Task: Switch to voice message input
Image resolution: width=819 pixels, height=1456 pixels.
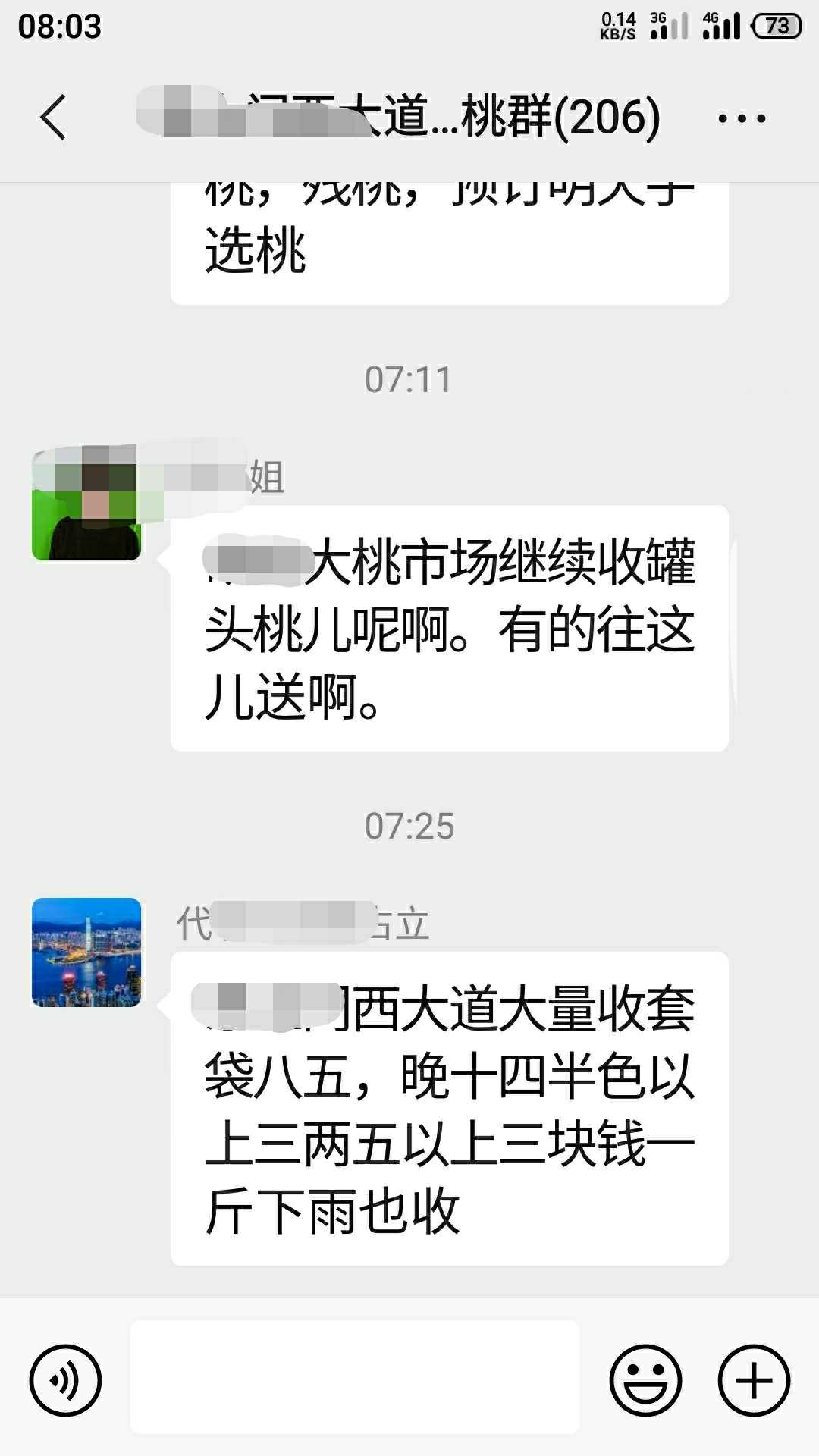Action: pos(65,1380)
